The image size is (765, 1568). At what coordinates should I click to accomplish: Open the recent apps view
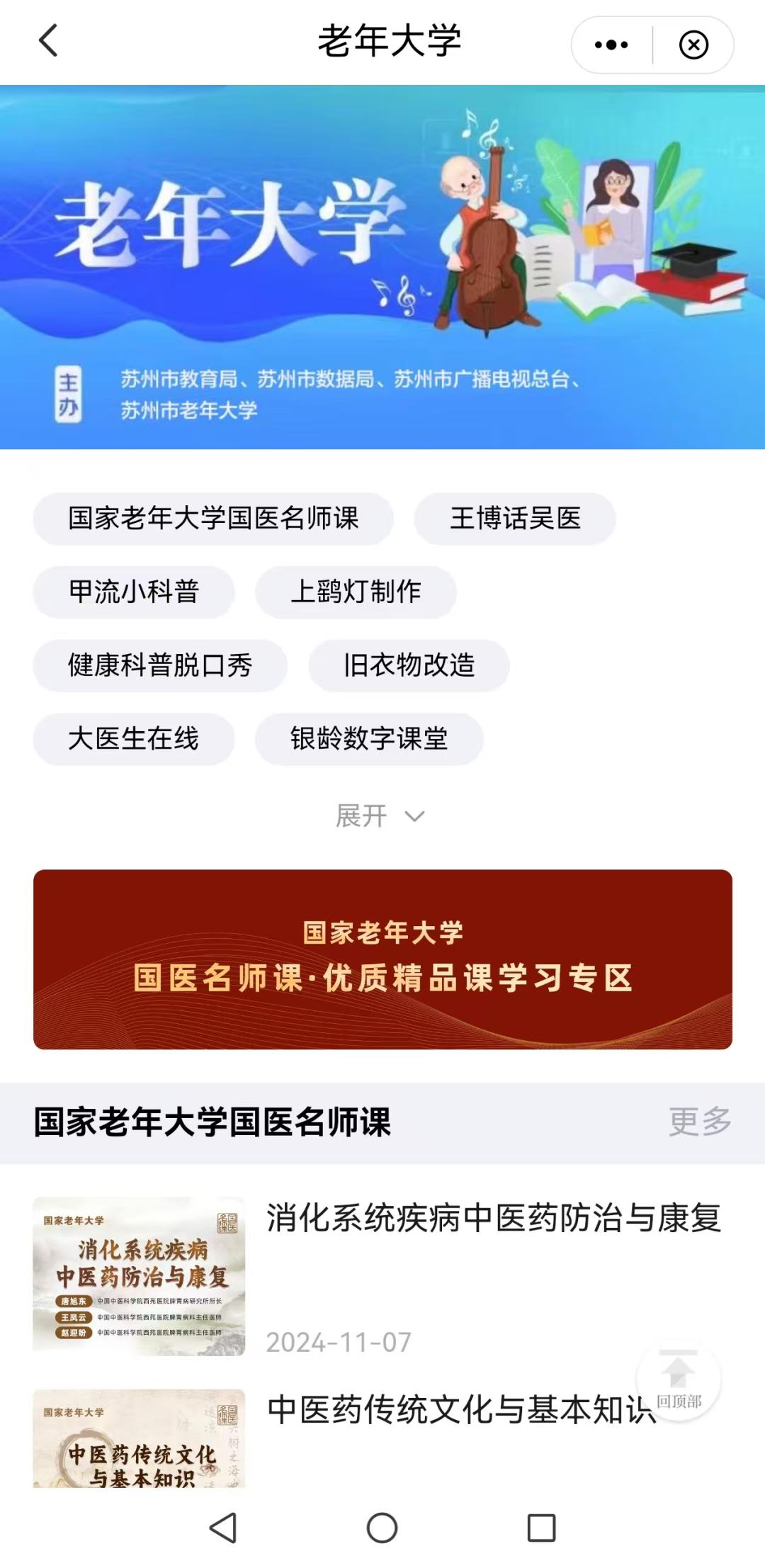coord(541,1528)
